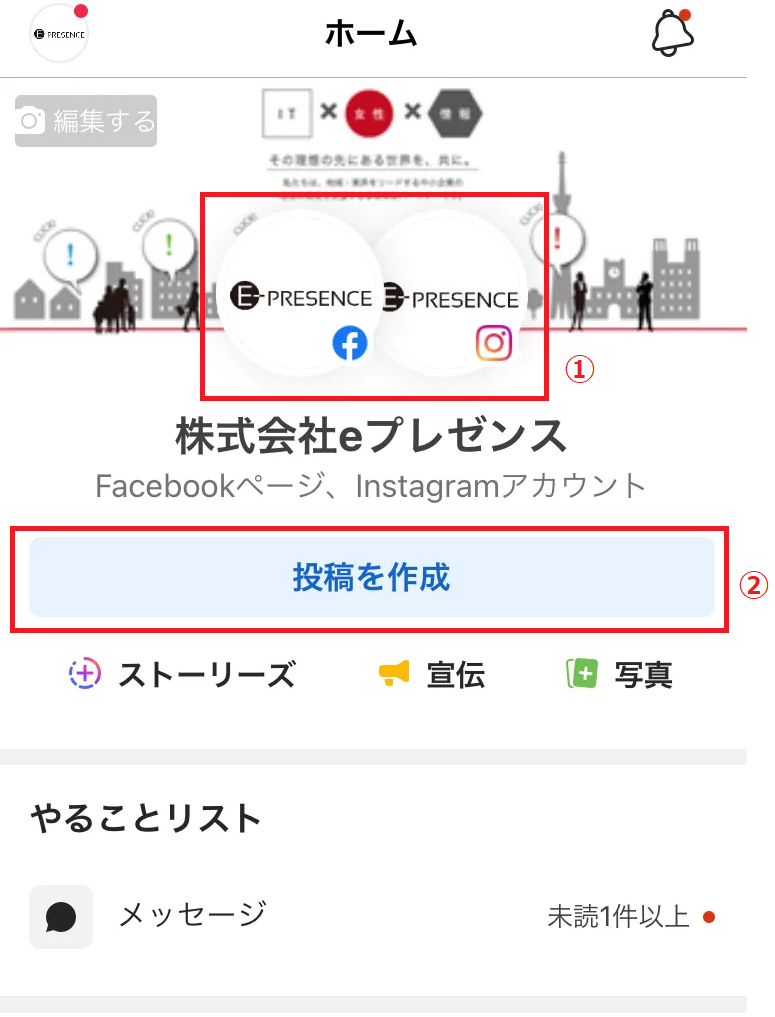Tap 投稿を作成 to create a post

click(371, 577)
